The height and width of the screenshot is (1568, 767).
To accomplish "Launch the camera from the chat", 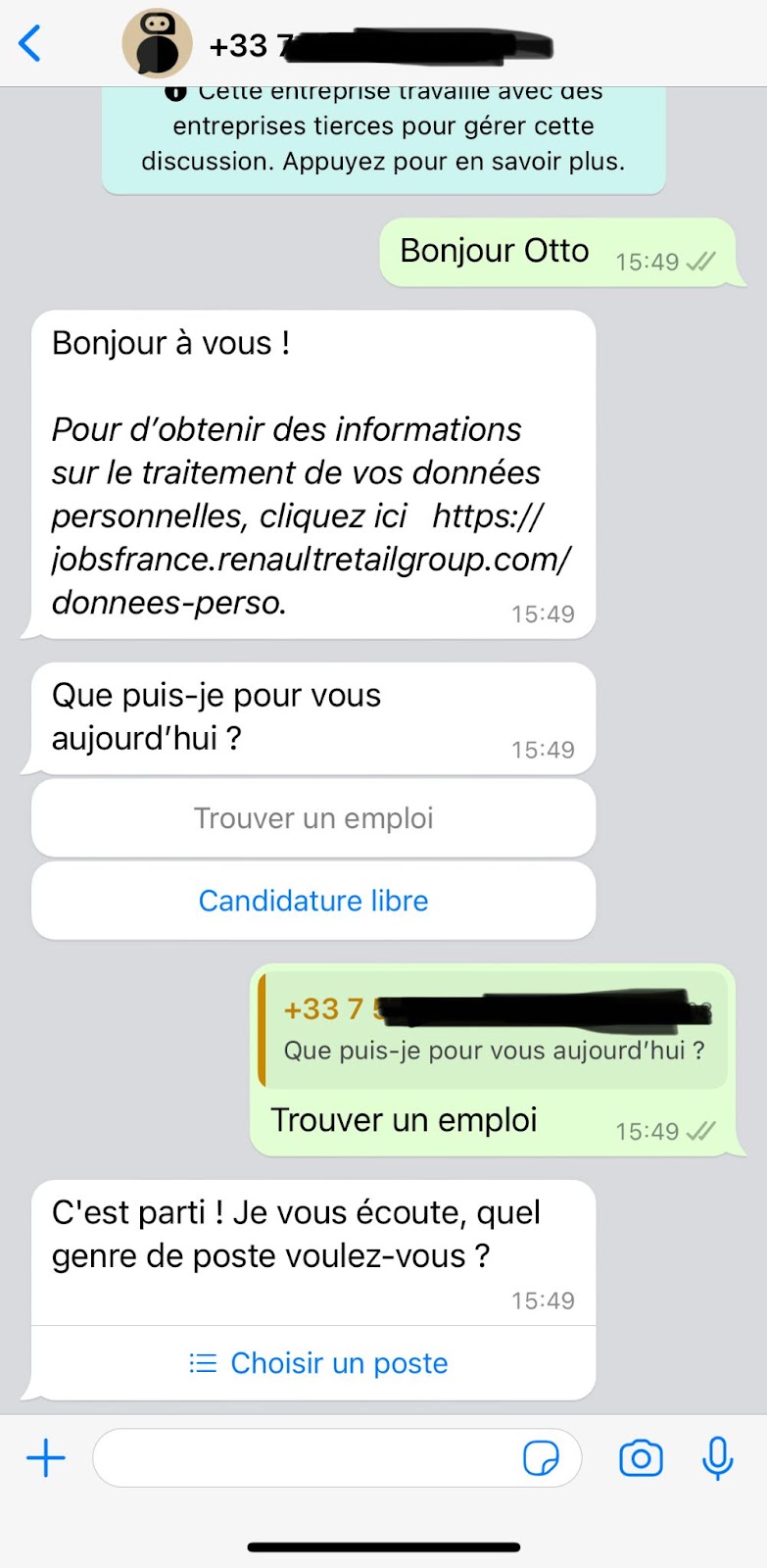I will click(641, 1458).
